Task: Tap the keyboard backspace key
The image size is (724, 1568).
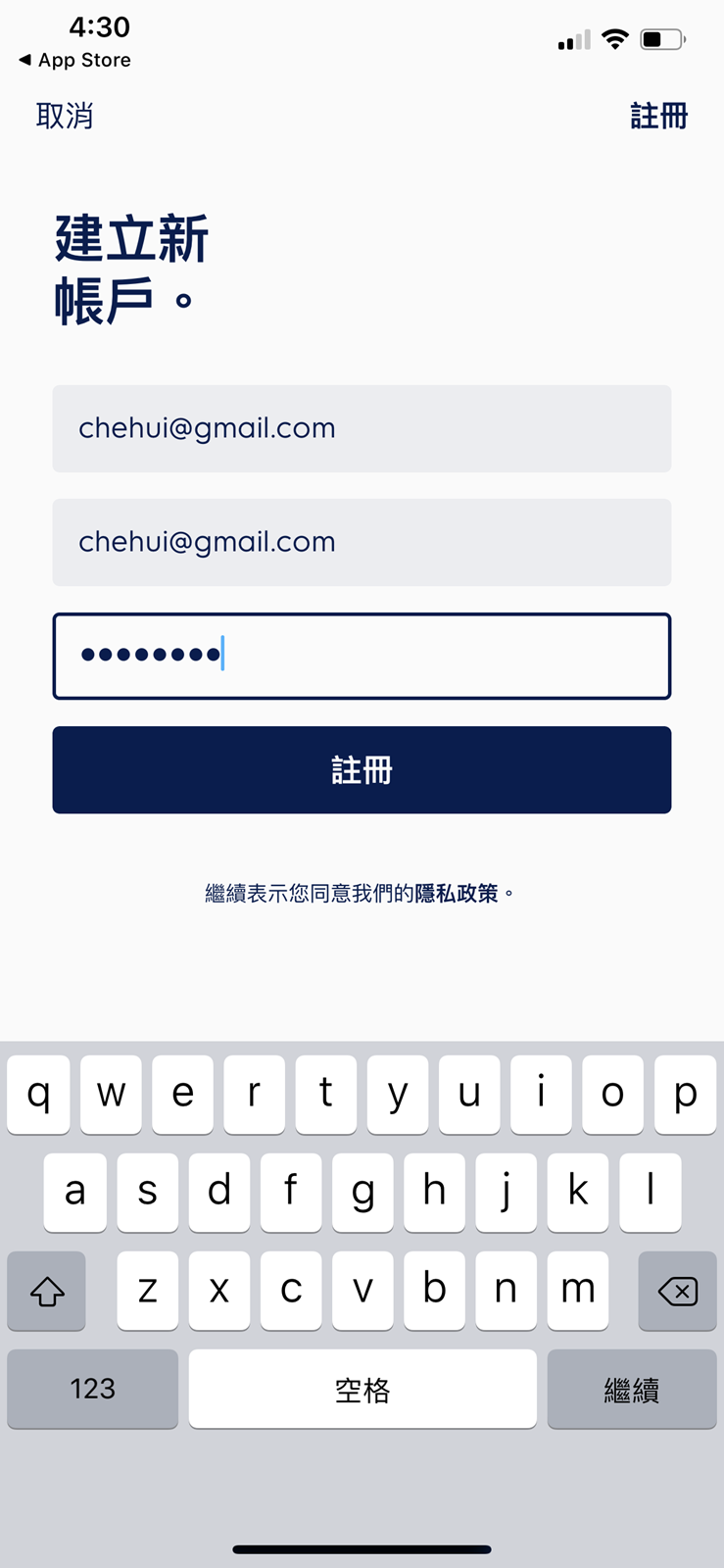Action: pos(677,1291)
